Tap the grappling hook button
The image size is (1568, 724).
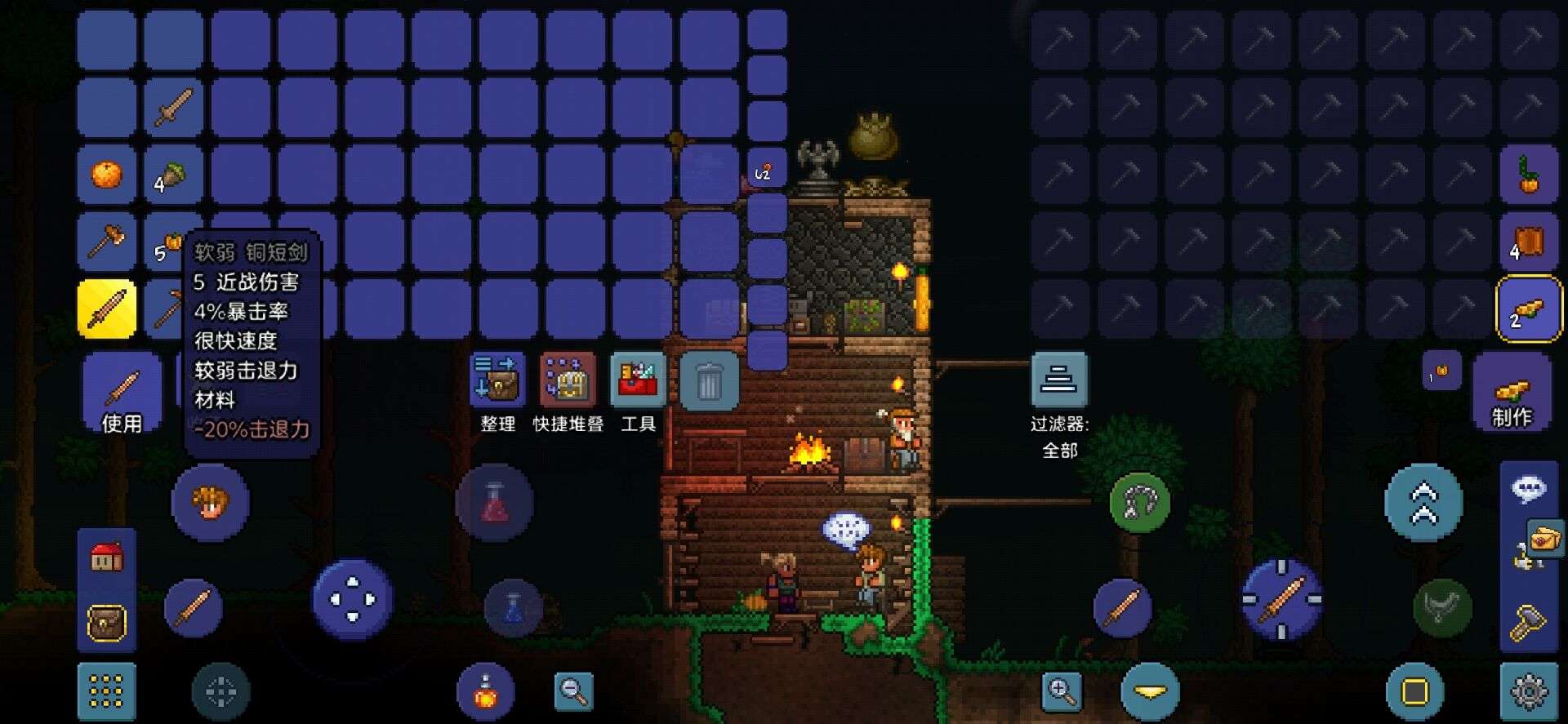(x=1140, y=502)
